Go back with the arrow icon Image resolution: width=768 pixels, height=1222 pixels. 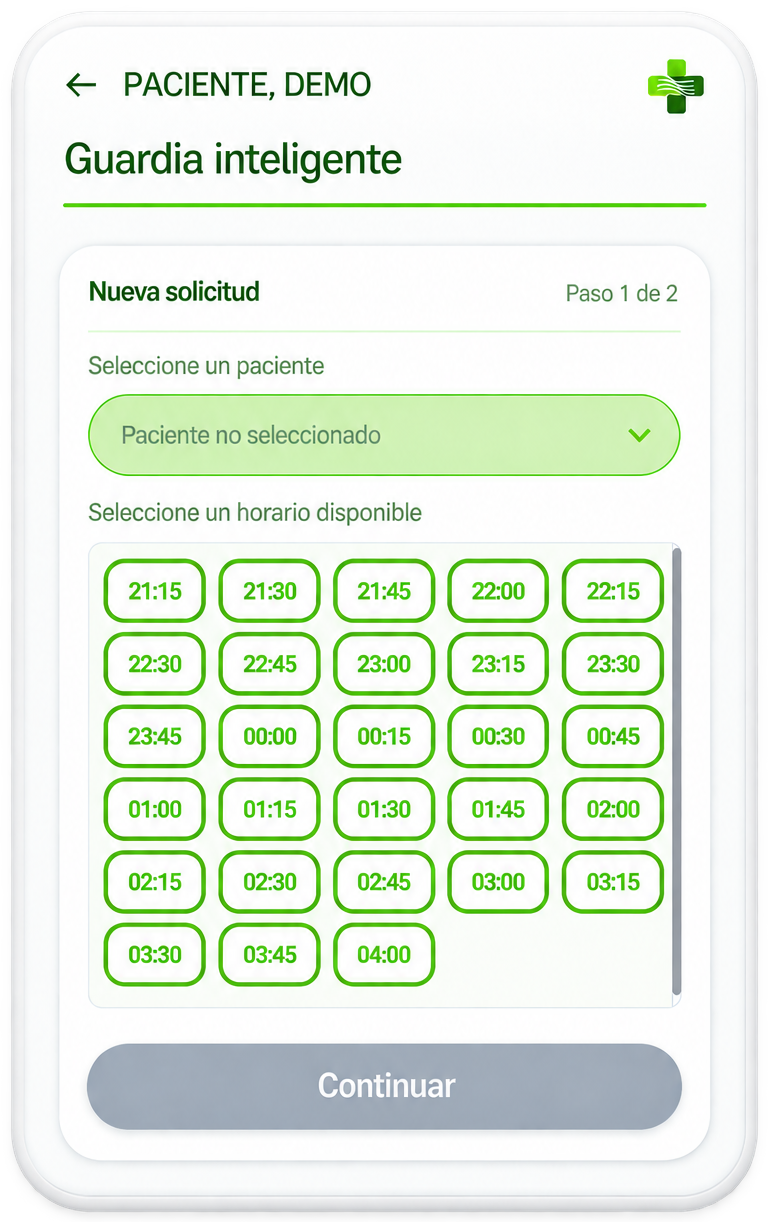[81, 86]
